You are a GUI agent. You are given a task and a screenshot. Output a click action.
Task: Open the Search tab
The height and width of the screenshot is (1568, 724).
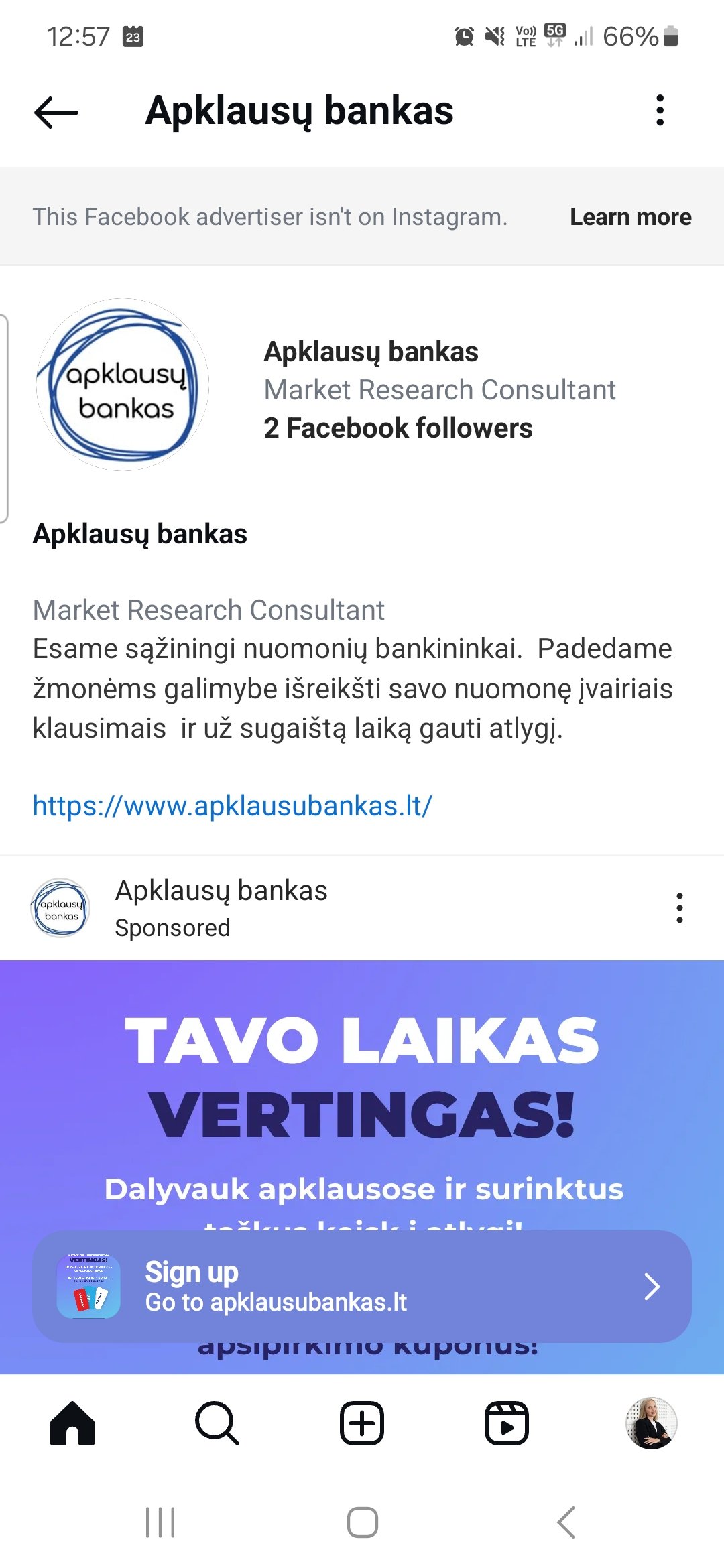(x=217, y=1423)
